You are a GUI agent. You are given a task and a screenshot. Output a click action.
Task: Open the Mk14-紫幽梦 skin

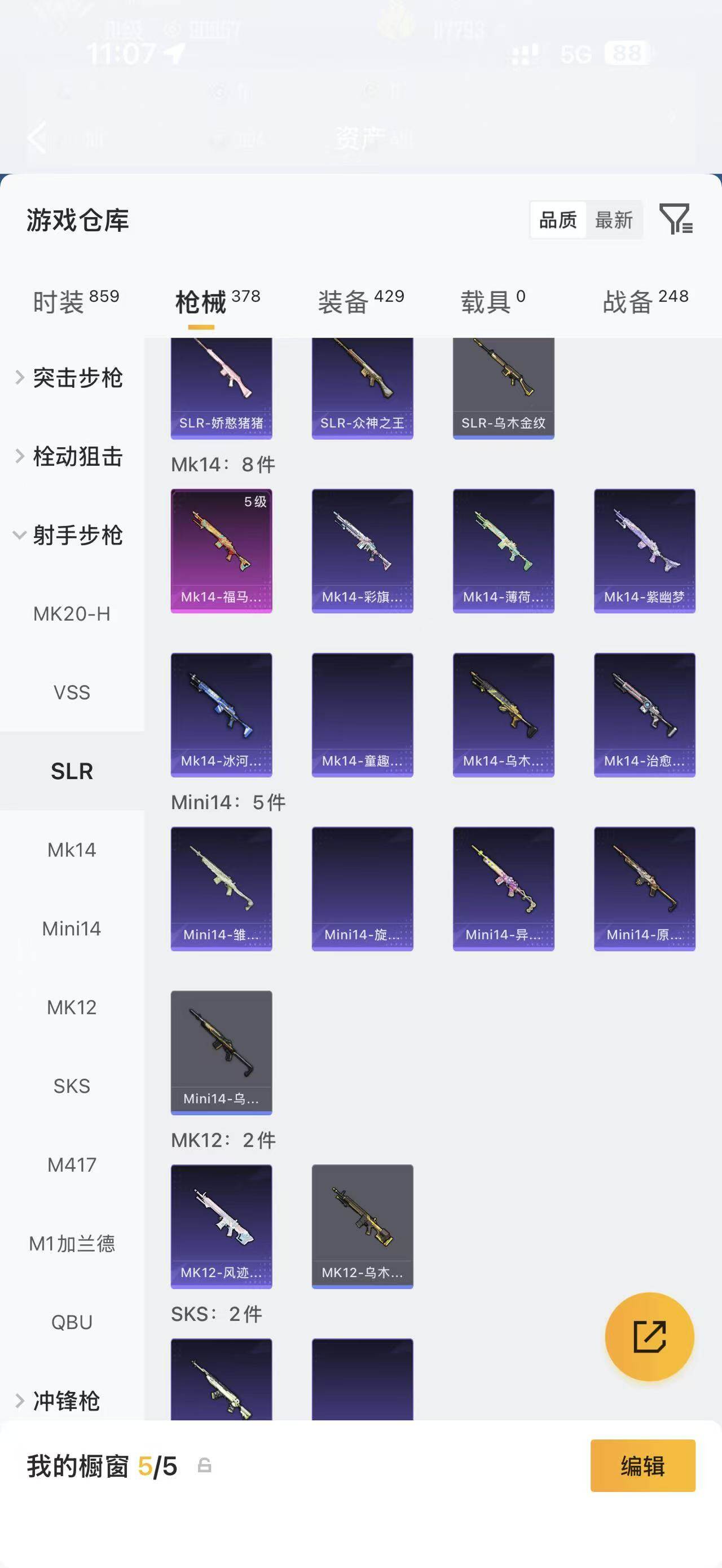tap(645, 551)
